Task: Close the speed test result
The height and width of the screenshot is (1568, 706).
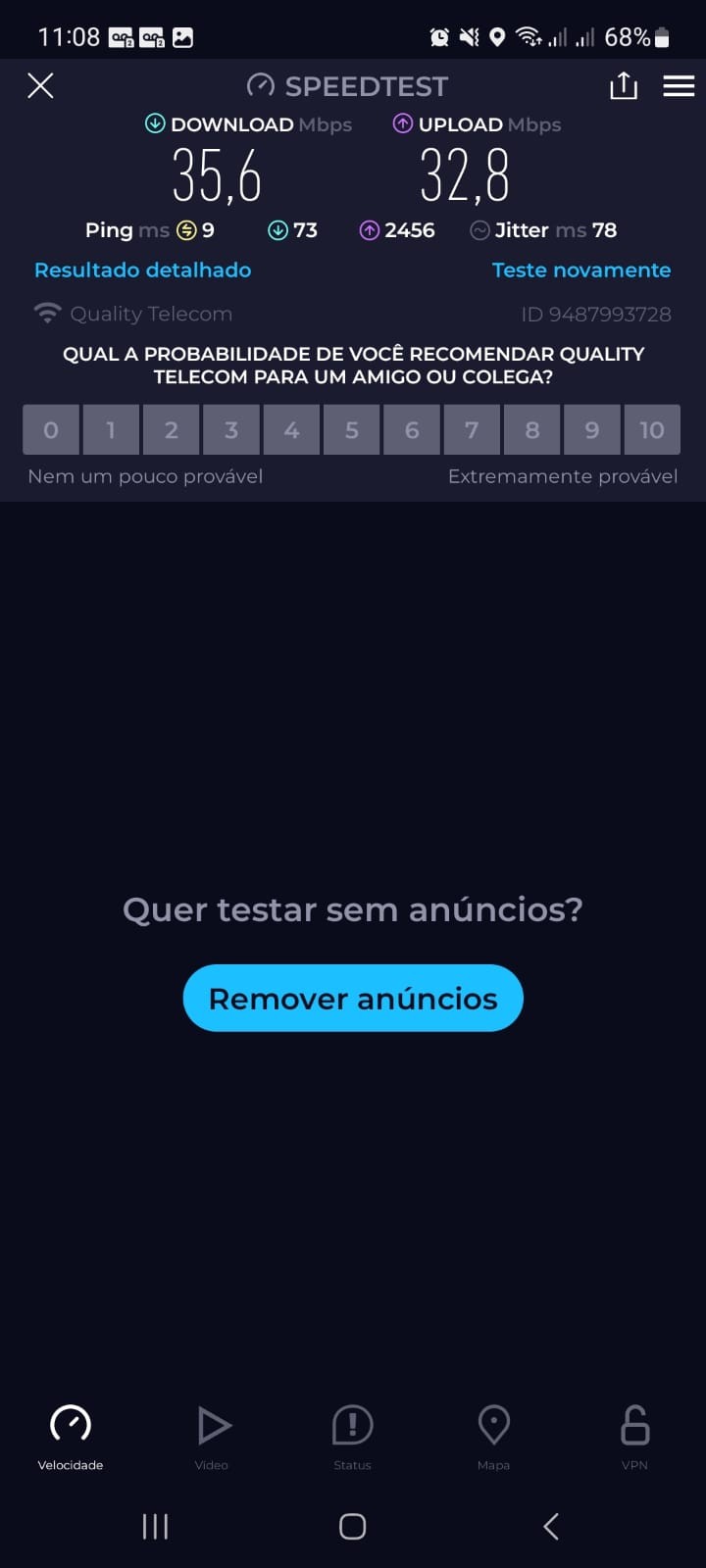Action: click(40, 86)
